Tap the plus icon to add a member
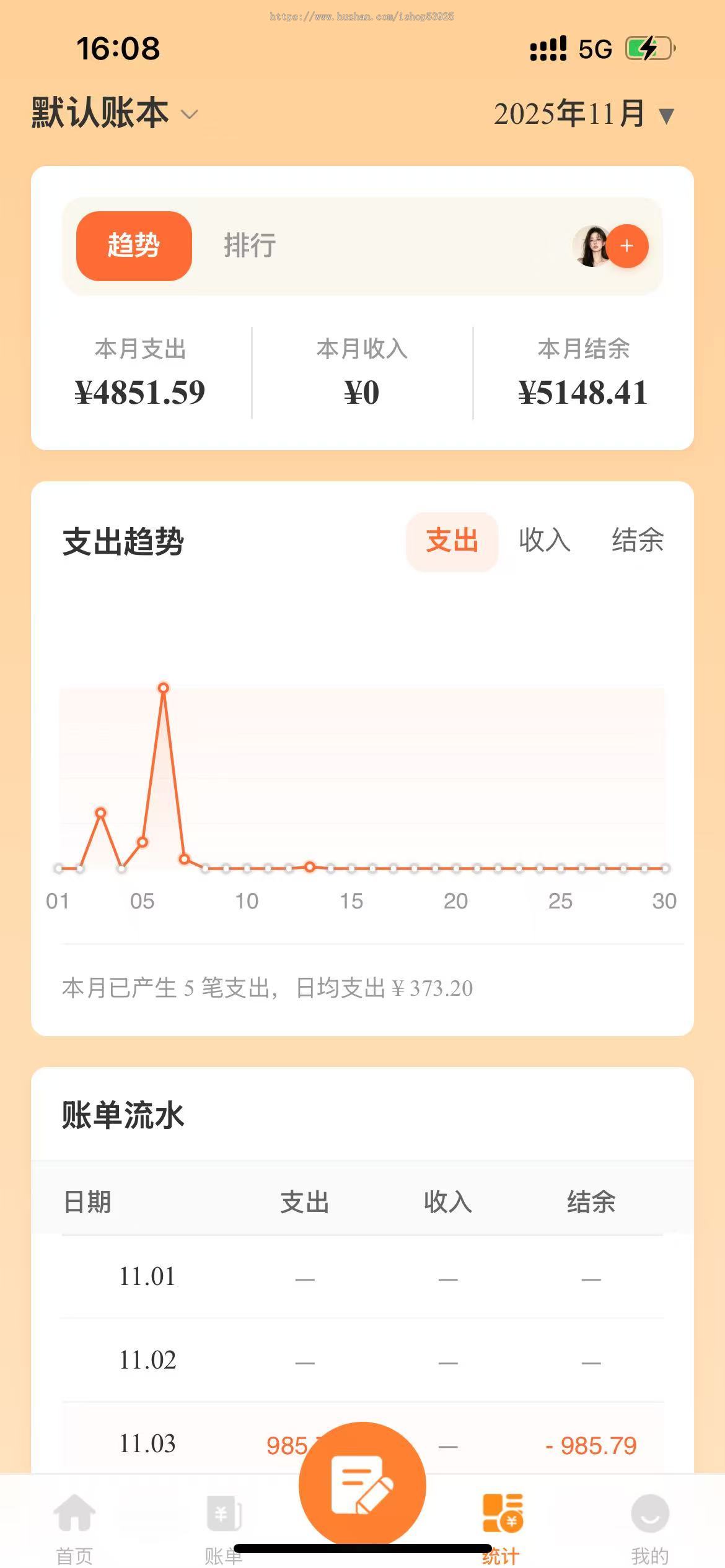Image resolution: width=725 pixels, height=1568 pixels. point(627,246)
